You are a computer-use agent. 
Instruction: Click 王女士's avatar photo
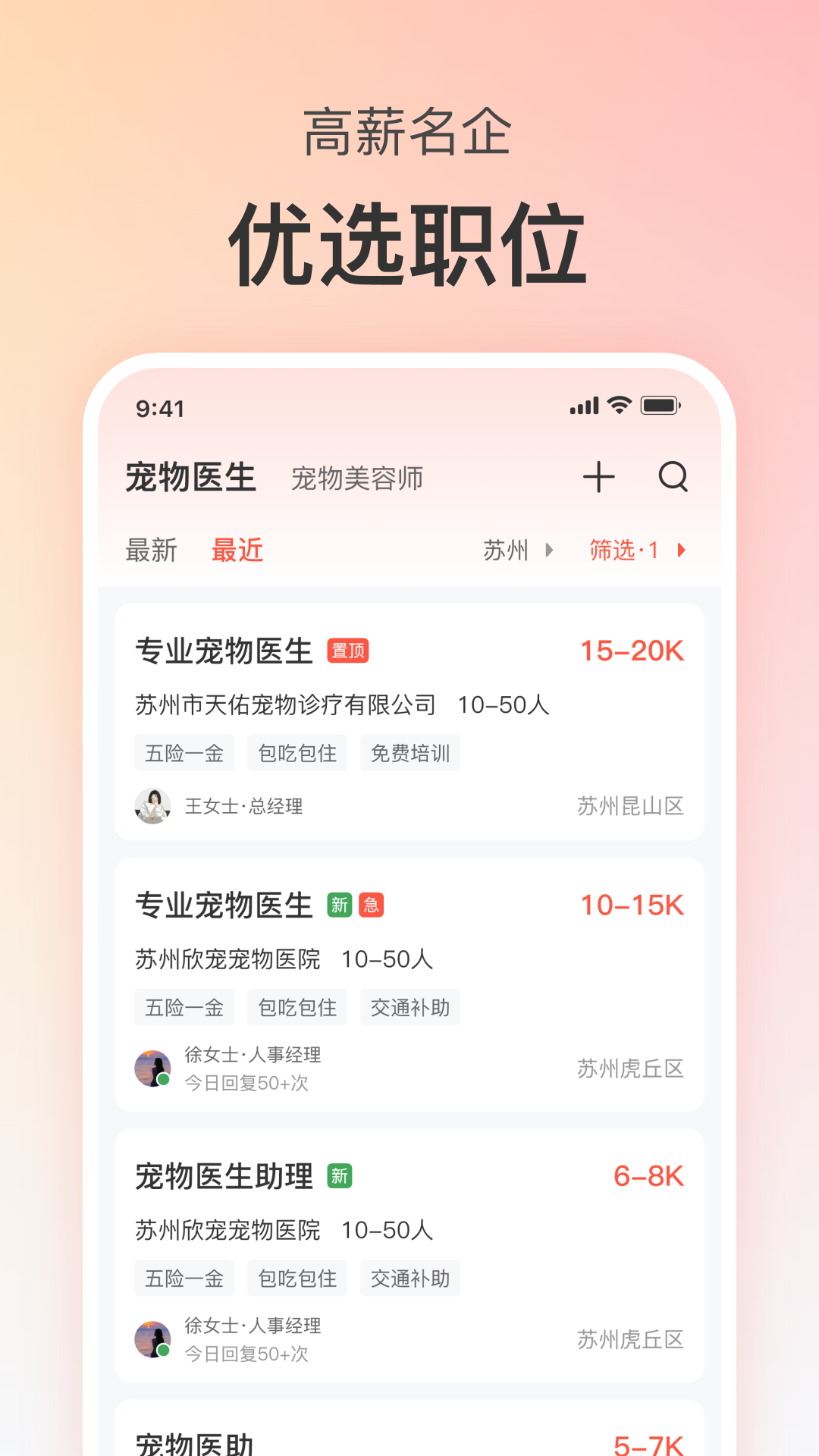point(153,806)
